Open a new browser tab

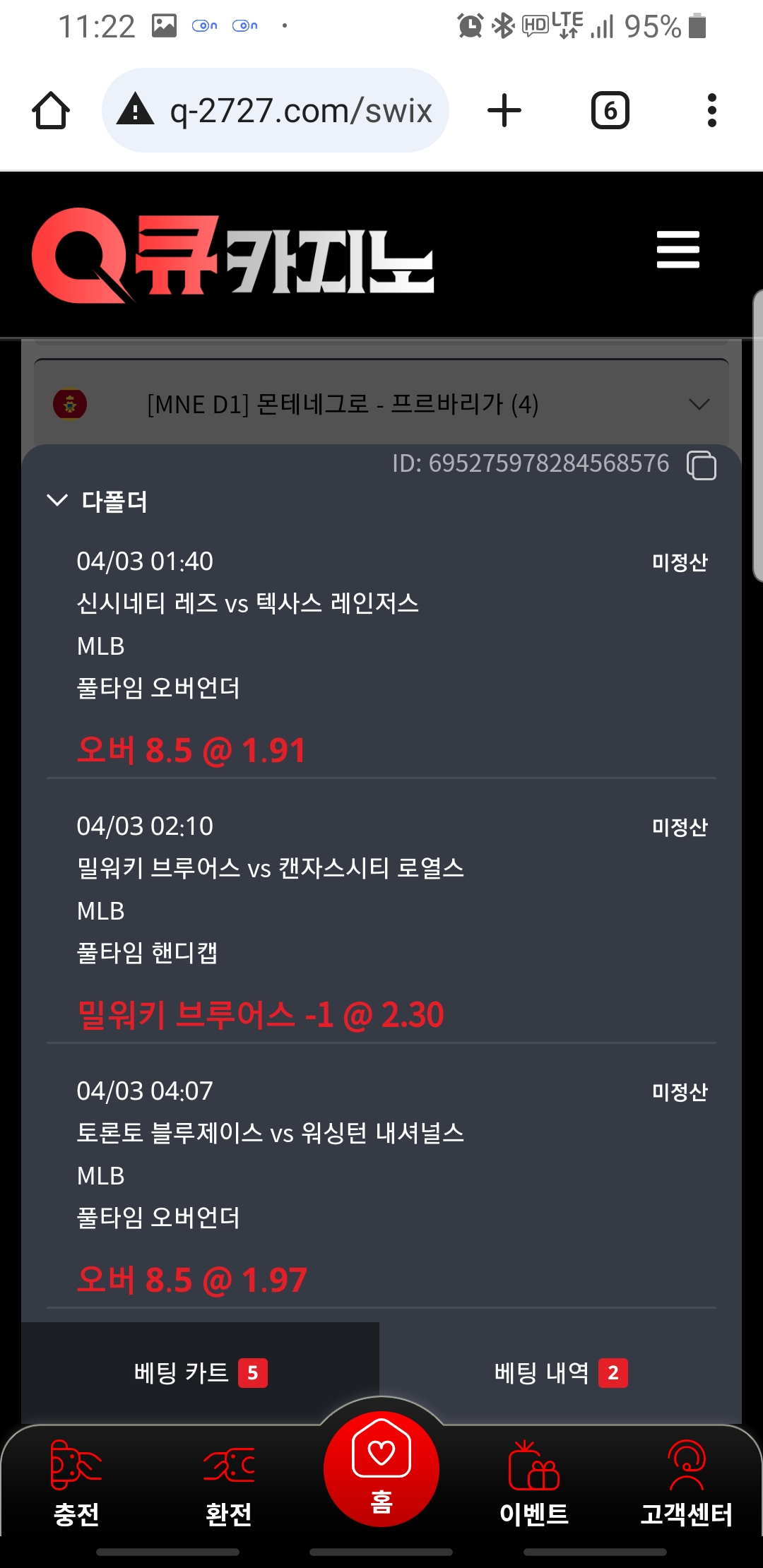[x=504, y=111]
